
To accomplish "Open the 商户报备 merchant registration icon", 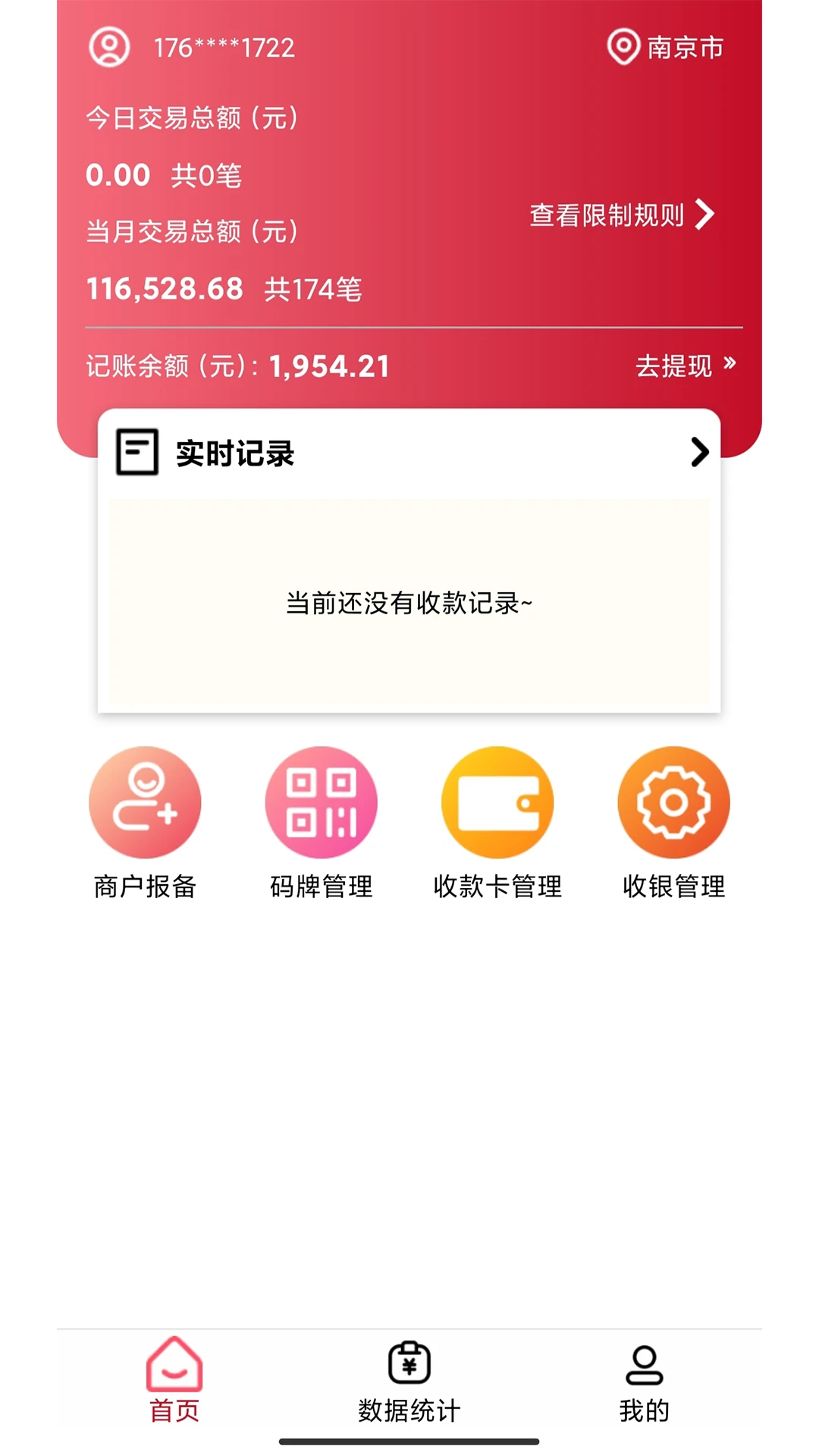I will [x=145, y=802].
